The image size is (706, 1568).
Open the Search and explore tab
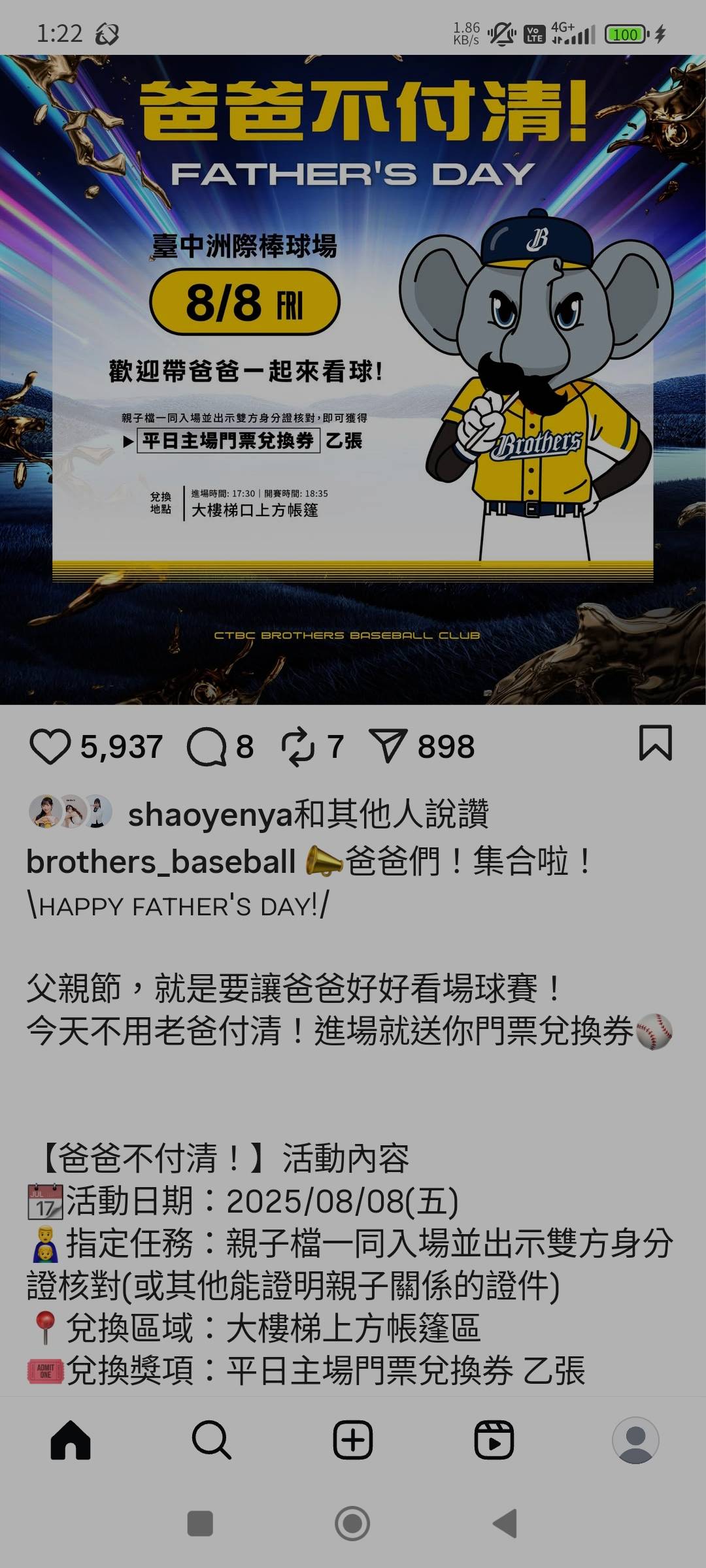(212, 1440)
